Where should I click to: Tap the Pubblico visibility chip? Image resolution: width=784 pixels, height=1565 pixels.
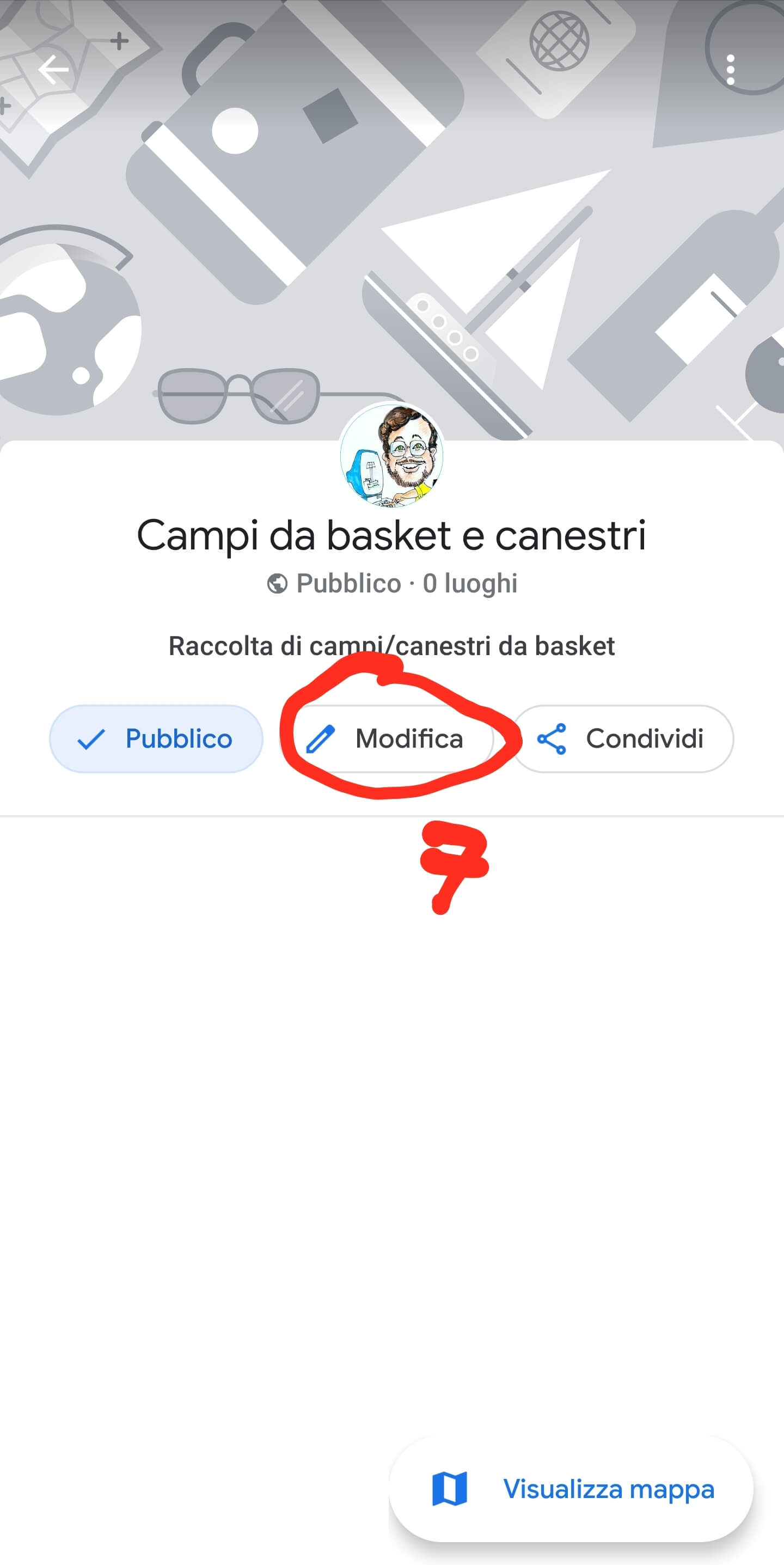point(156,739)
